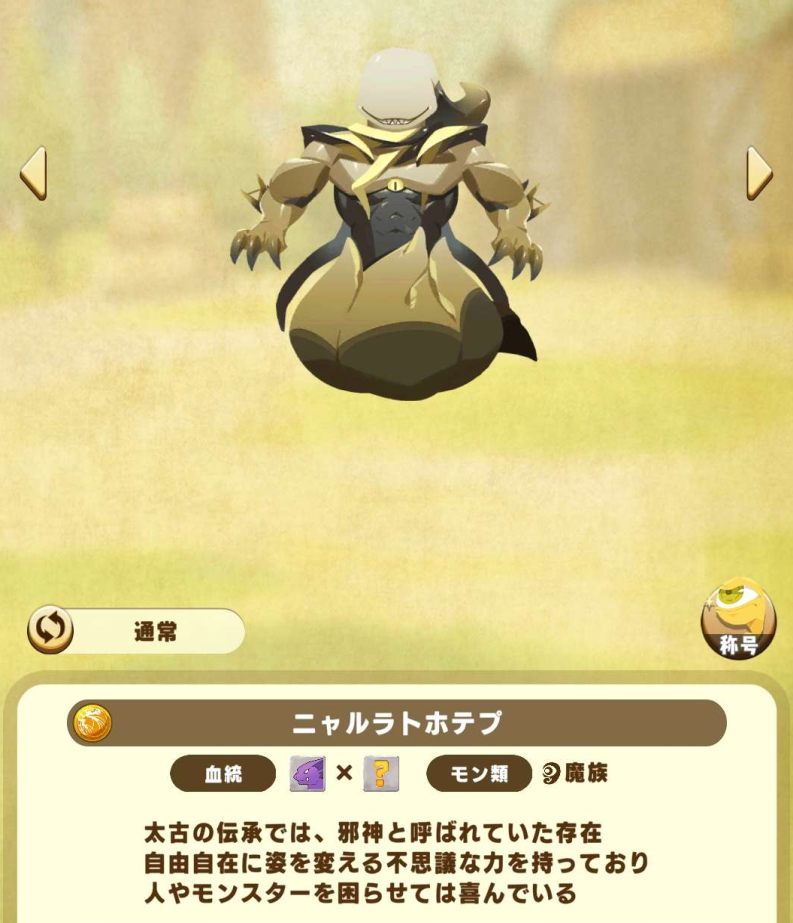Toggle the 通常 form switch button
Image resolution: width=793 pixels, height=923 pixels.
[51, 631]
